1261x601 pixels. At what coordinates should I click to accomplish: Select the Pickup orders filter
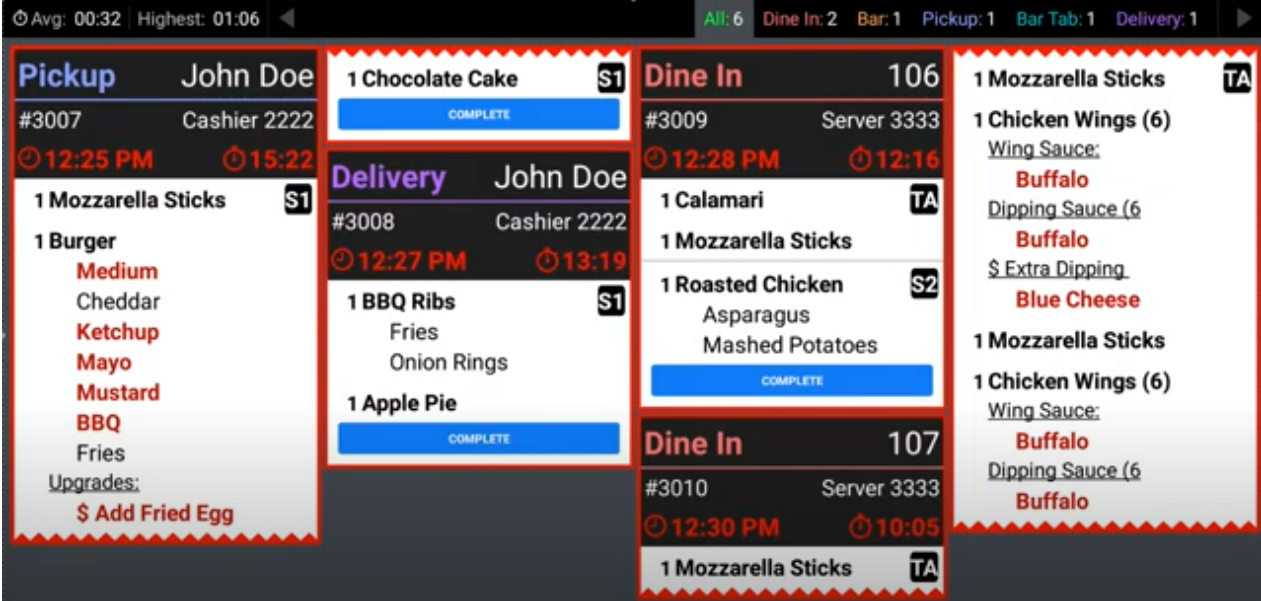coord(958,19)
